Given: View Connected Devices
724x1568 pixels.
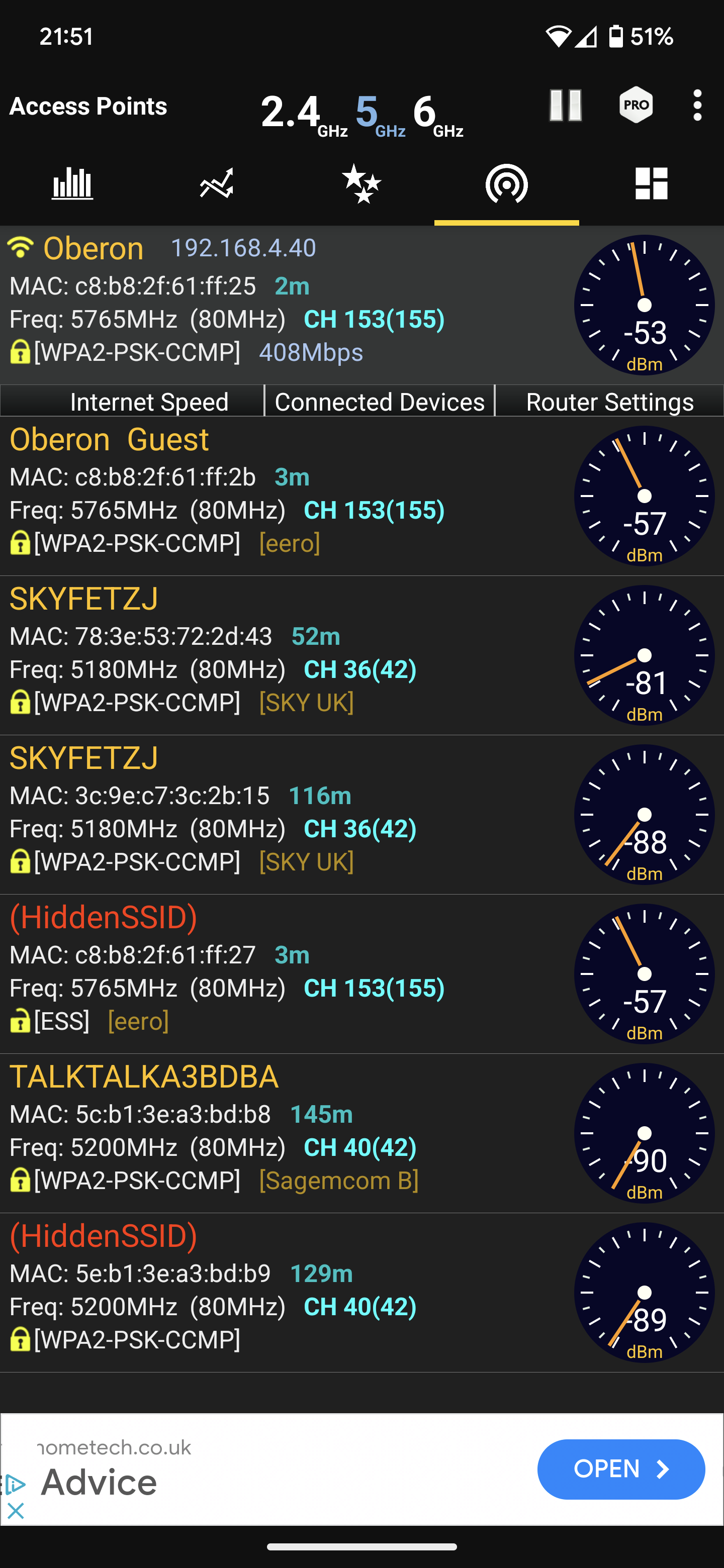Looking at the screenshot, I should pyautogui.click(x=380, y=402).
